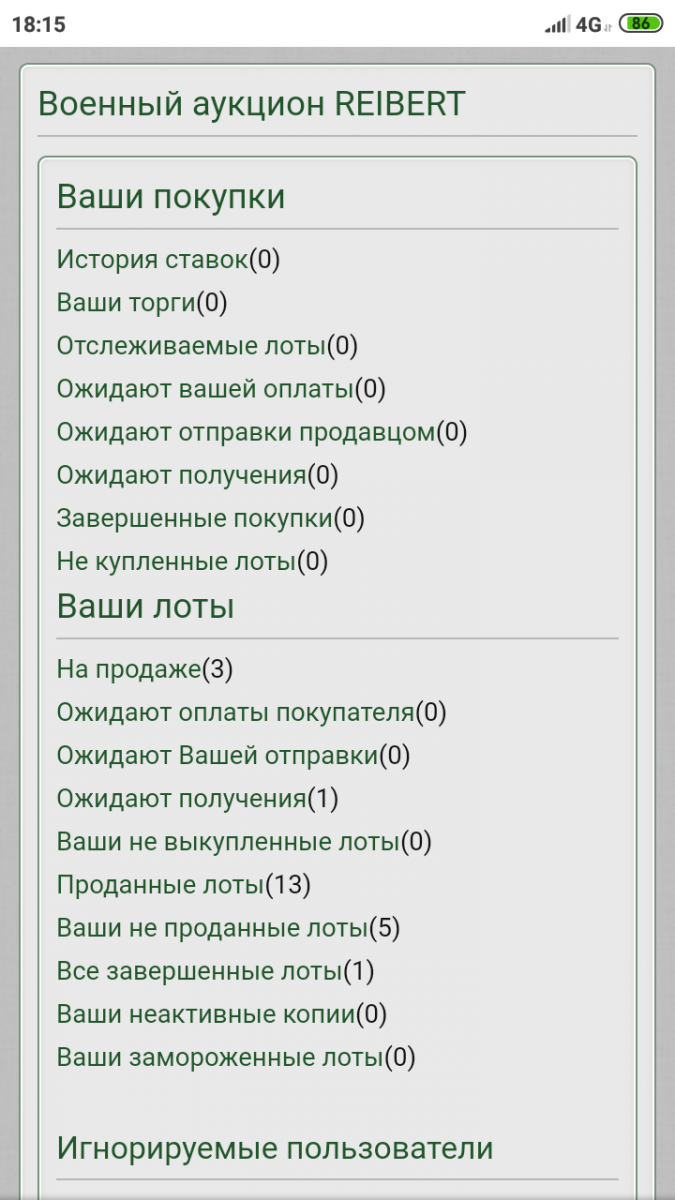Open Ожидают вашей оплаты
The width and height of the screenshot is (675, 1200).
[205, 389]
